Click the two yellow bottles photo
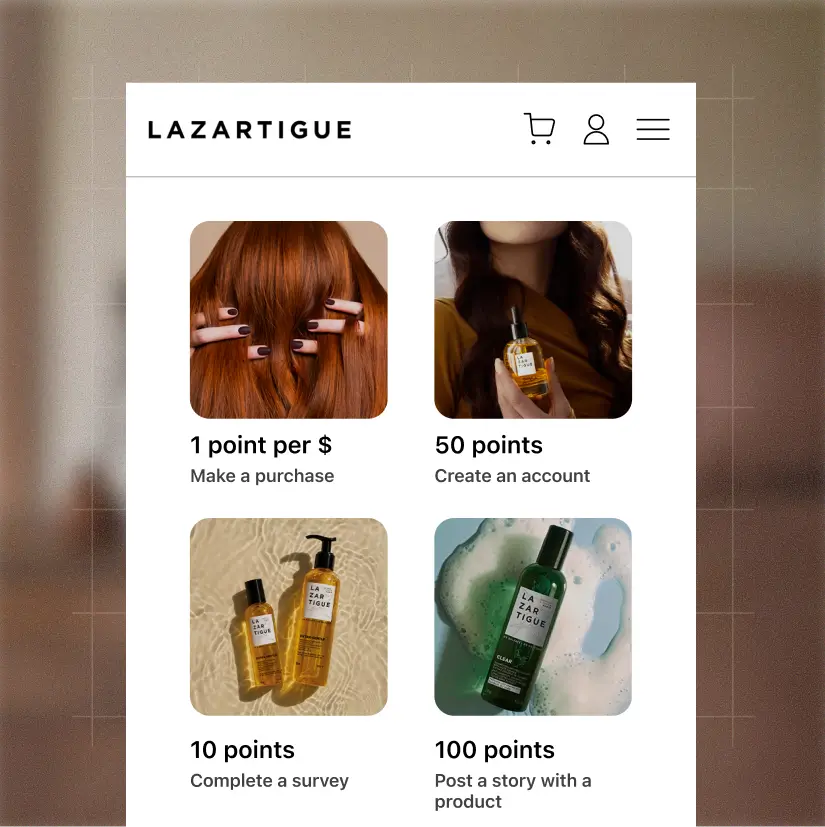This screenshot has width=825, height=827. click(288, 617)
